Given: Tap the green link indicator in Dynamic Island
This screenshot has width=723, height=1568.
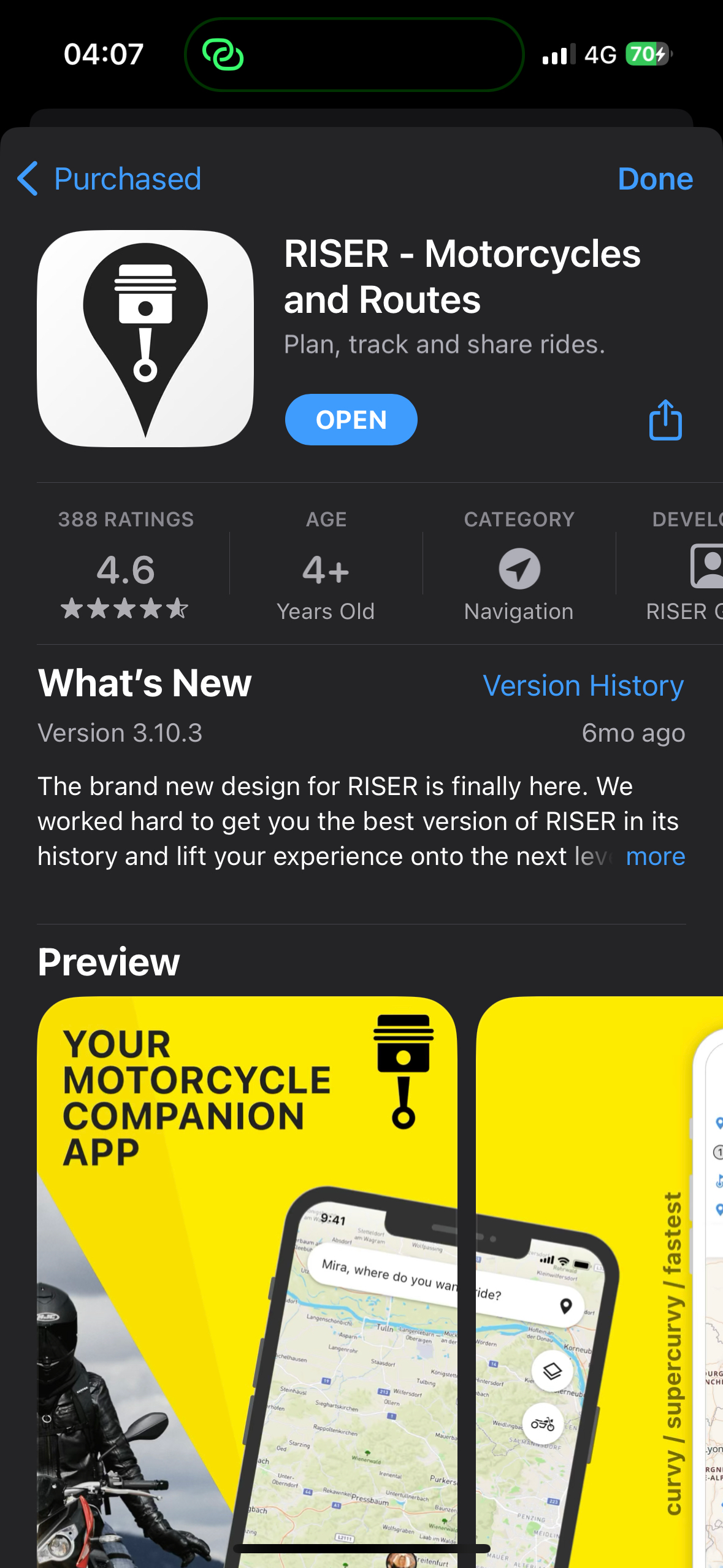Looking at the screenshot, I should tap(223, 55).
